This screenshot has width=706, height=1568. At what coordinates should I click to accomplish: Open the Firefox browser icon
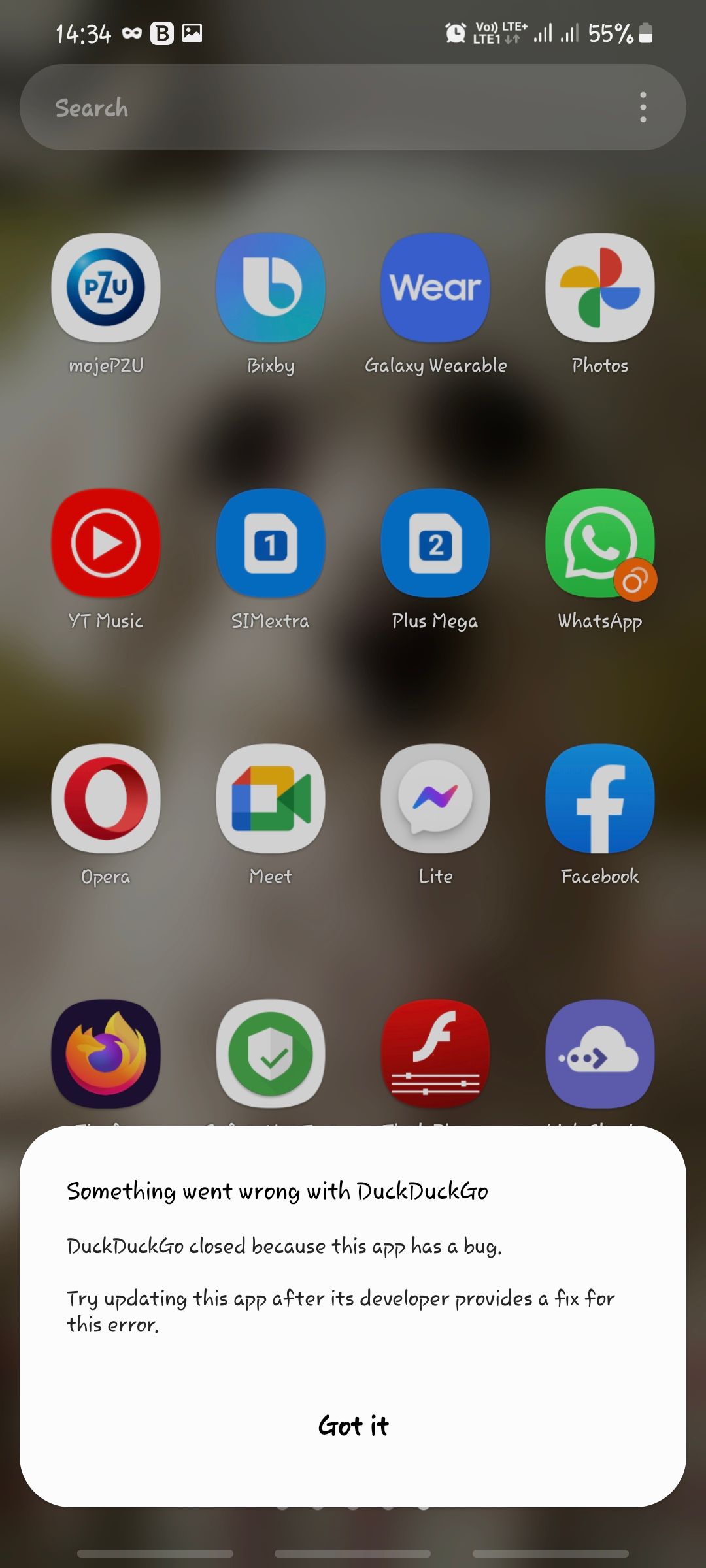(106, 1053)
